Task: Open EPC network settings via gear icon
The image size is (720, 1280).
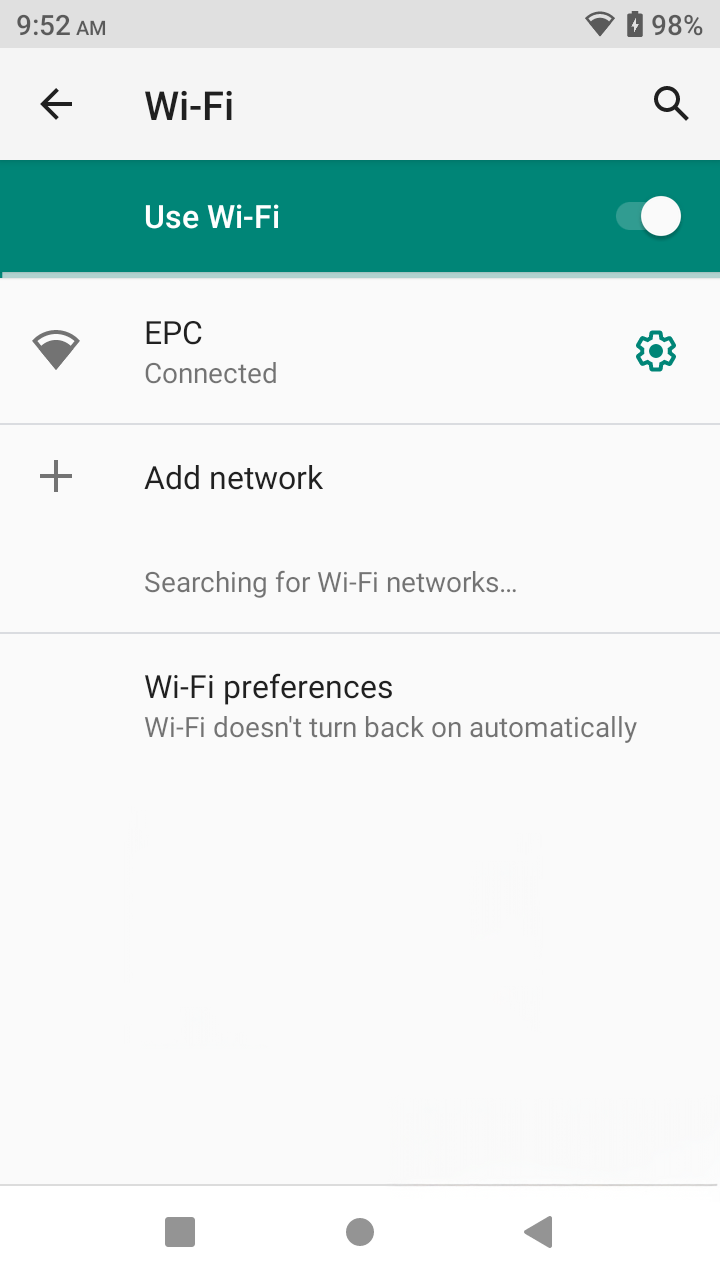Action: click(654, 350)
